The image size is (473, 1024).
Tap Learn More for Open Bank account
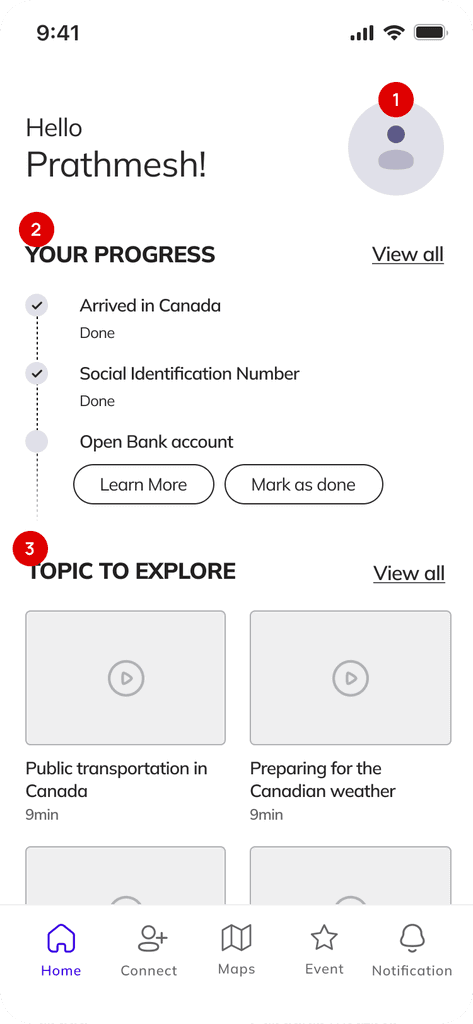point(144,485)
